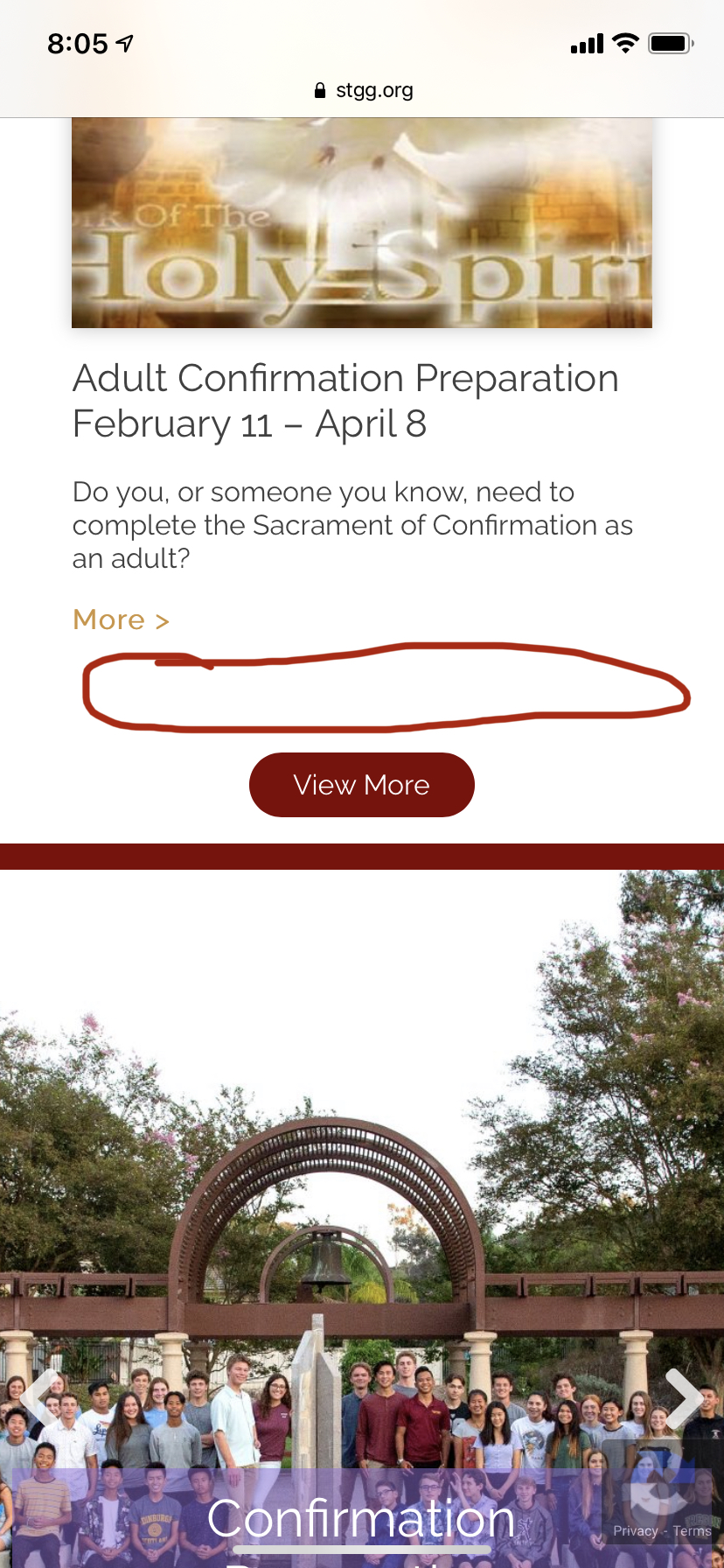This screenshot has width=724, height=1568.
Task: Open the reCAPTCHA Terms link
Action: pos(692,1530)
